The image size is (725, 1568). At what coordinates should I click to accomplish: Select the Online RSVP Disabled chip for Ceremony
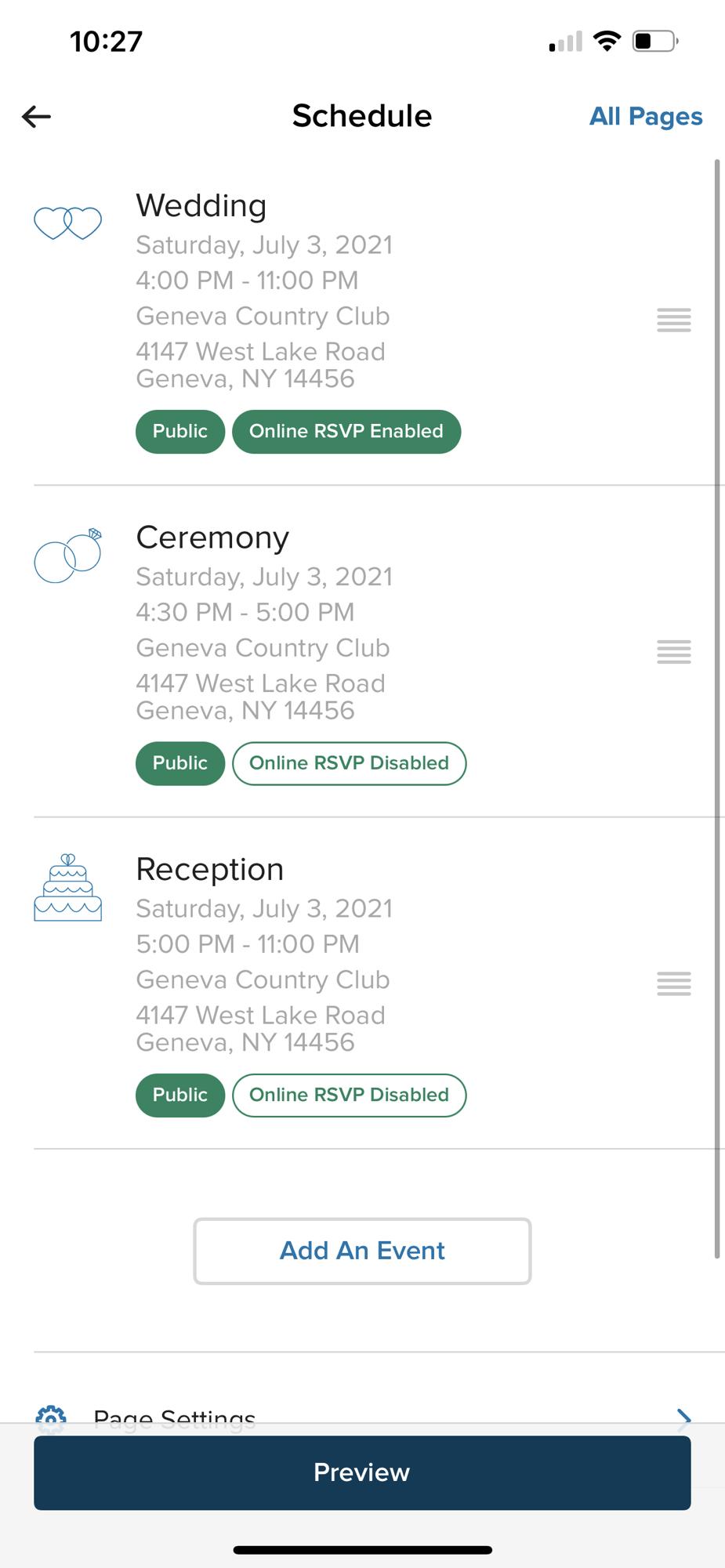click(350, 763)
